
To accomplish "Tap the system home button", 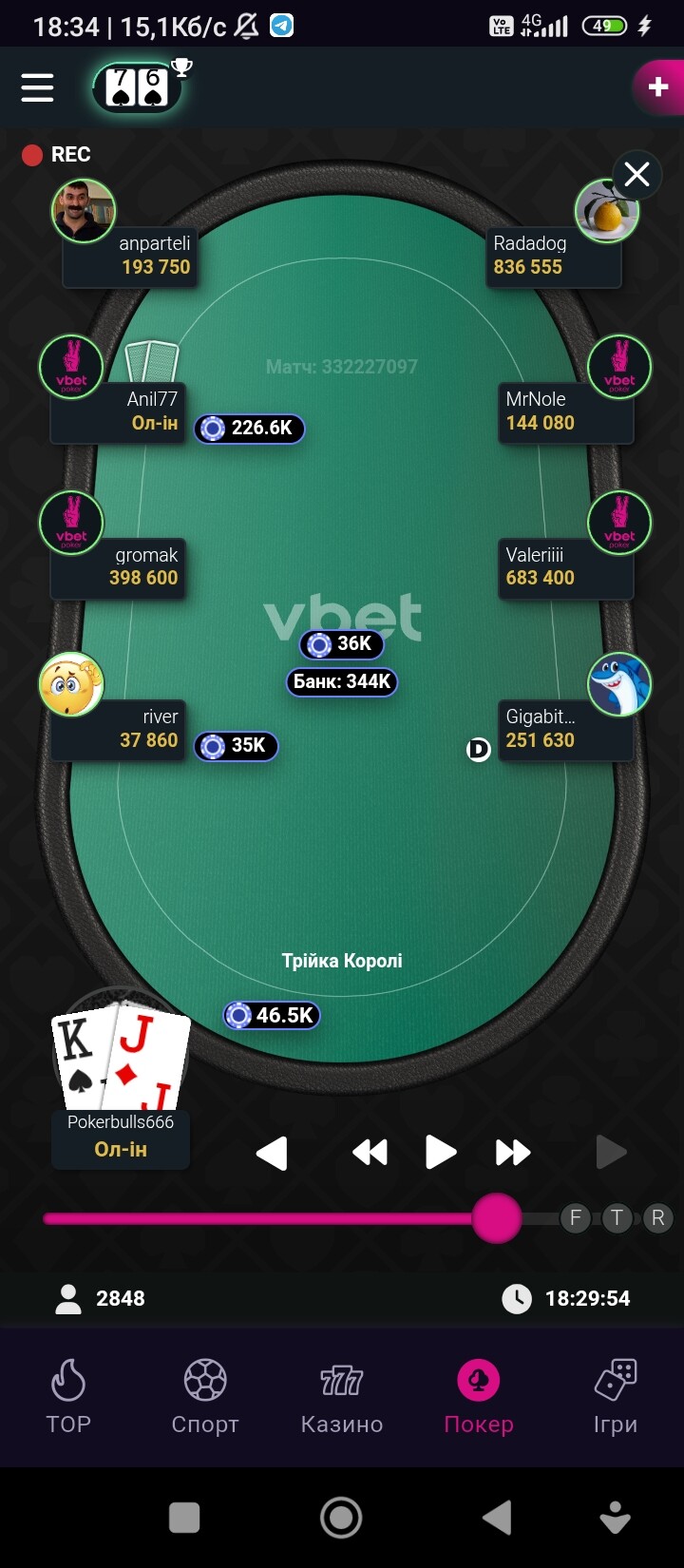I will click(341, 1518).
